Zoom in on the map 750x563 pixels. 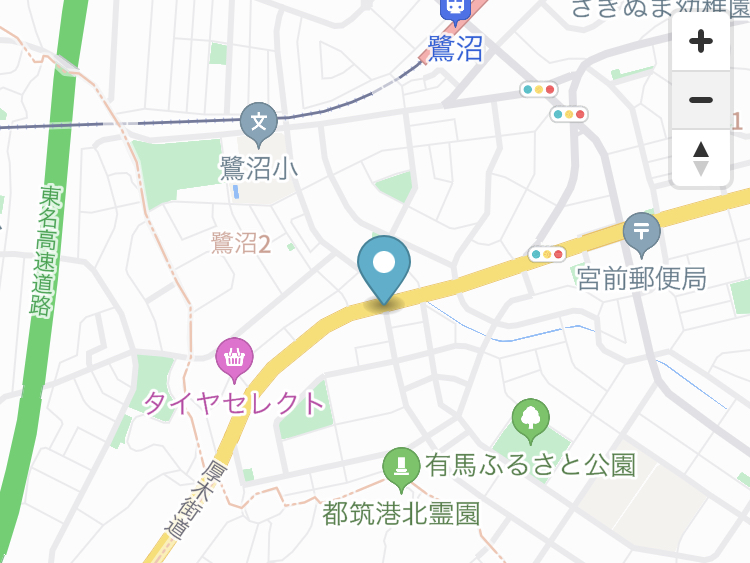(701, 42)
